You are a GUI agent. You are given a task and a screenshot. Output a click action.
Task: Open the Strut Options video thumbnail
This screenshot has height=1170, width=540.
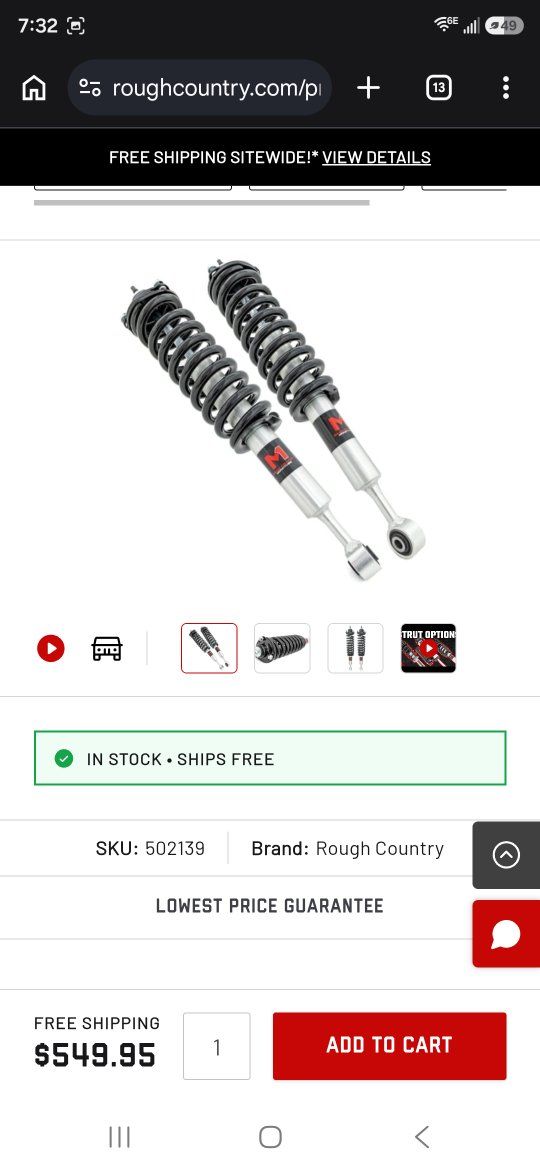tap(428, 648)
